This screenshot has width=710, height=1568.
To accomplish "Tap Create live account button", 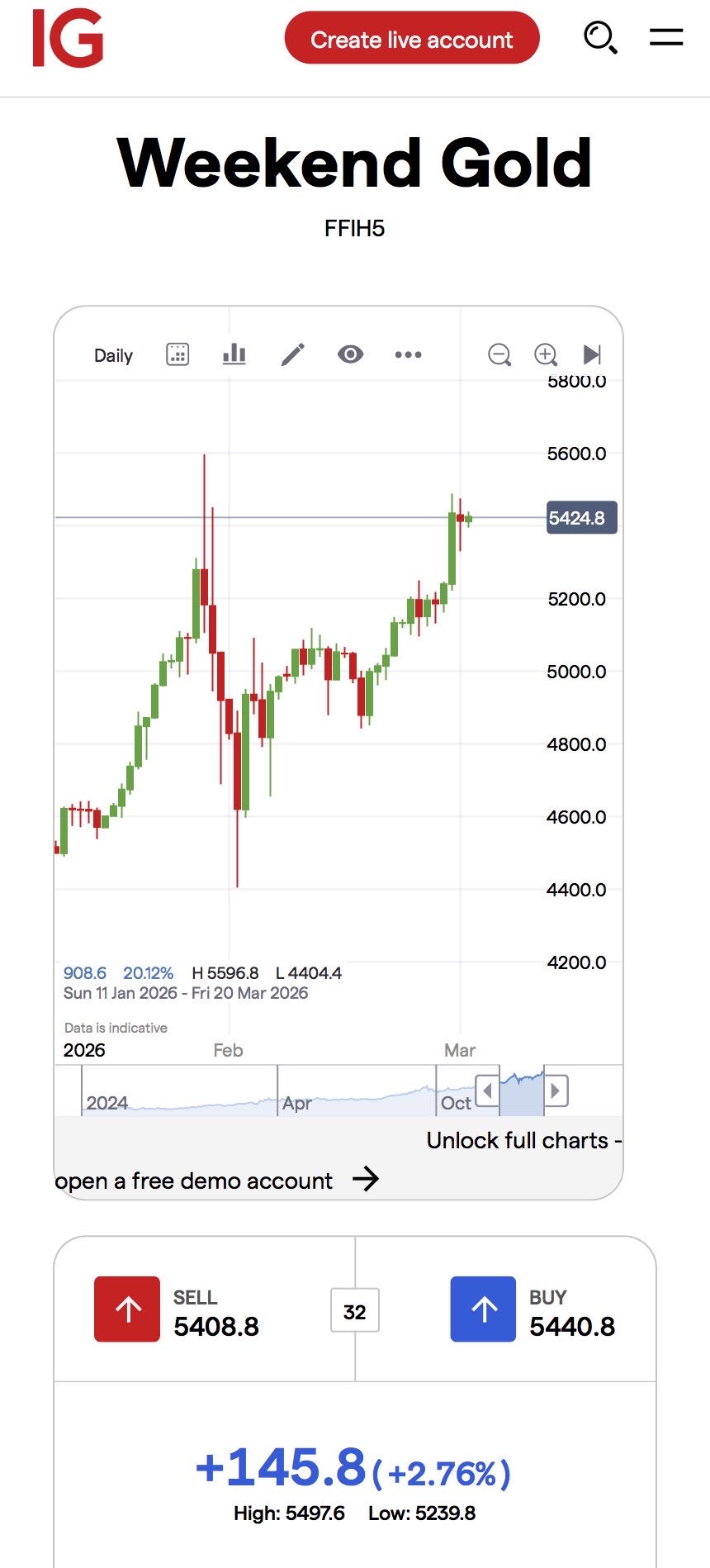I will click(x=412, y=38).
